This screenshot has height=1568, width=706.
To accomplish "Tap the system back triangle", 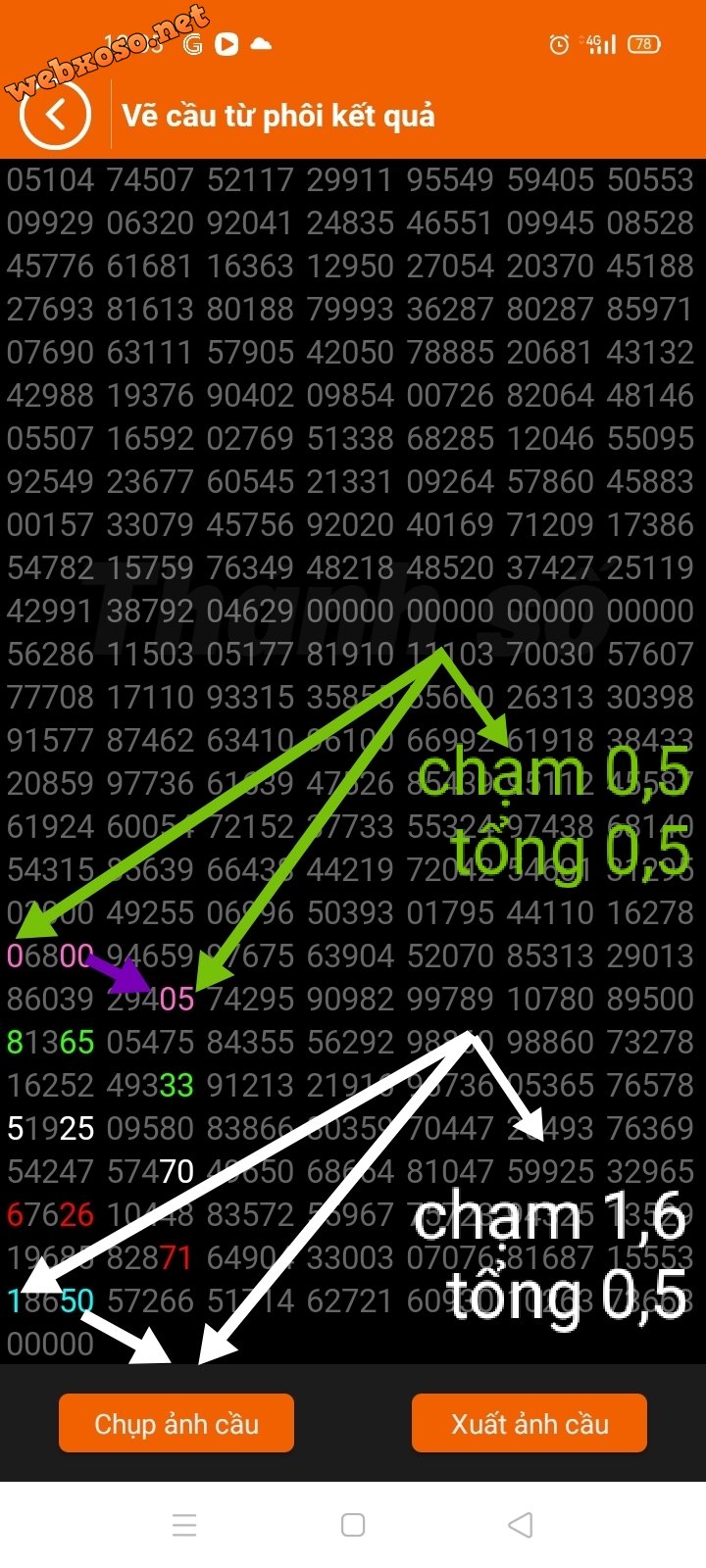I will click(x=521, y=1525).
